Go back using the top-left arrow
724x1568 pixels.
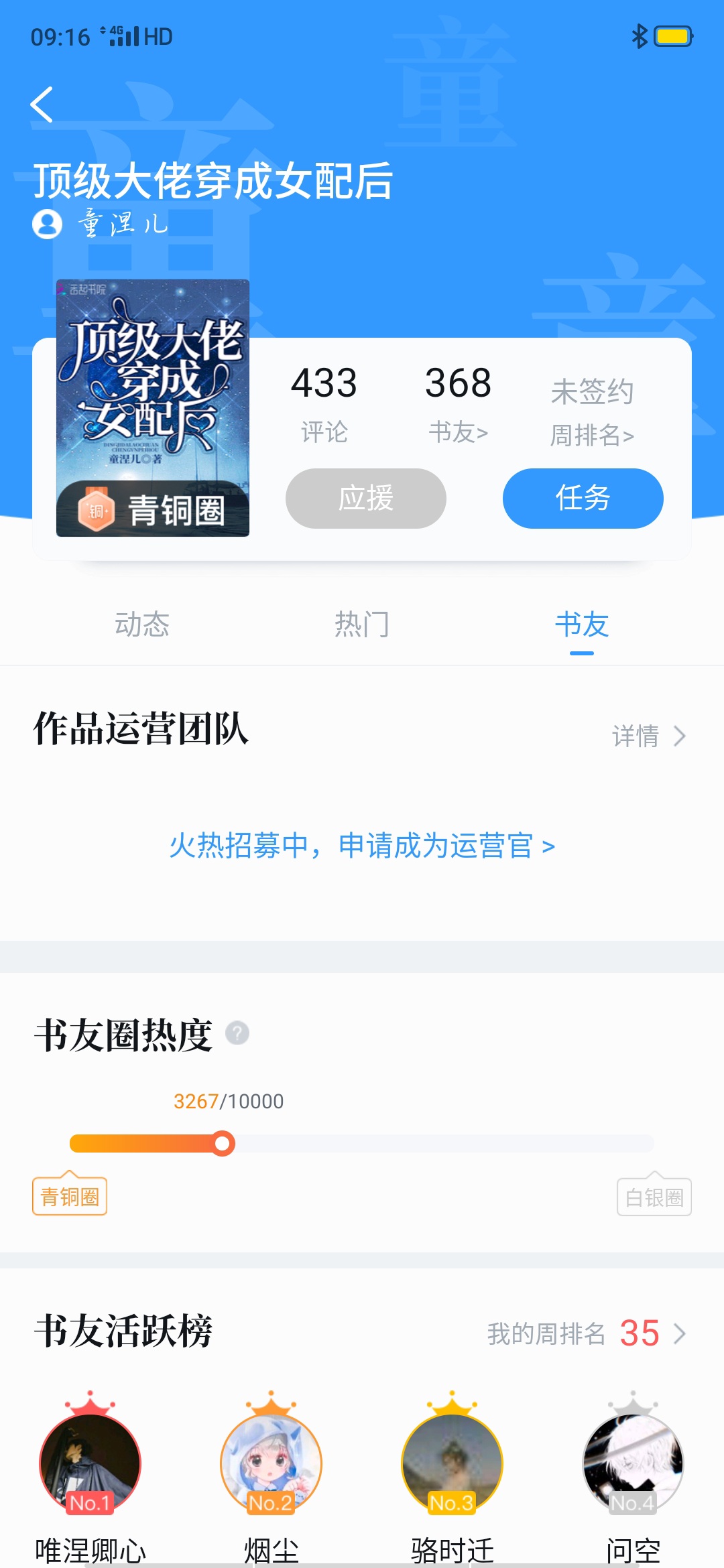point(42,105)
